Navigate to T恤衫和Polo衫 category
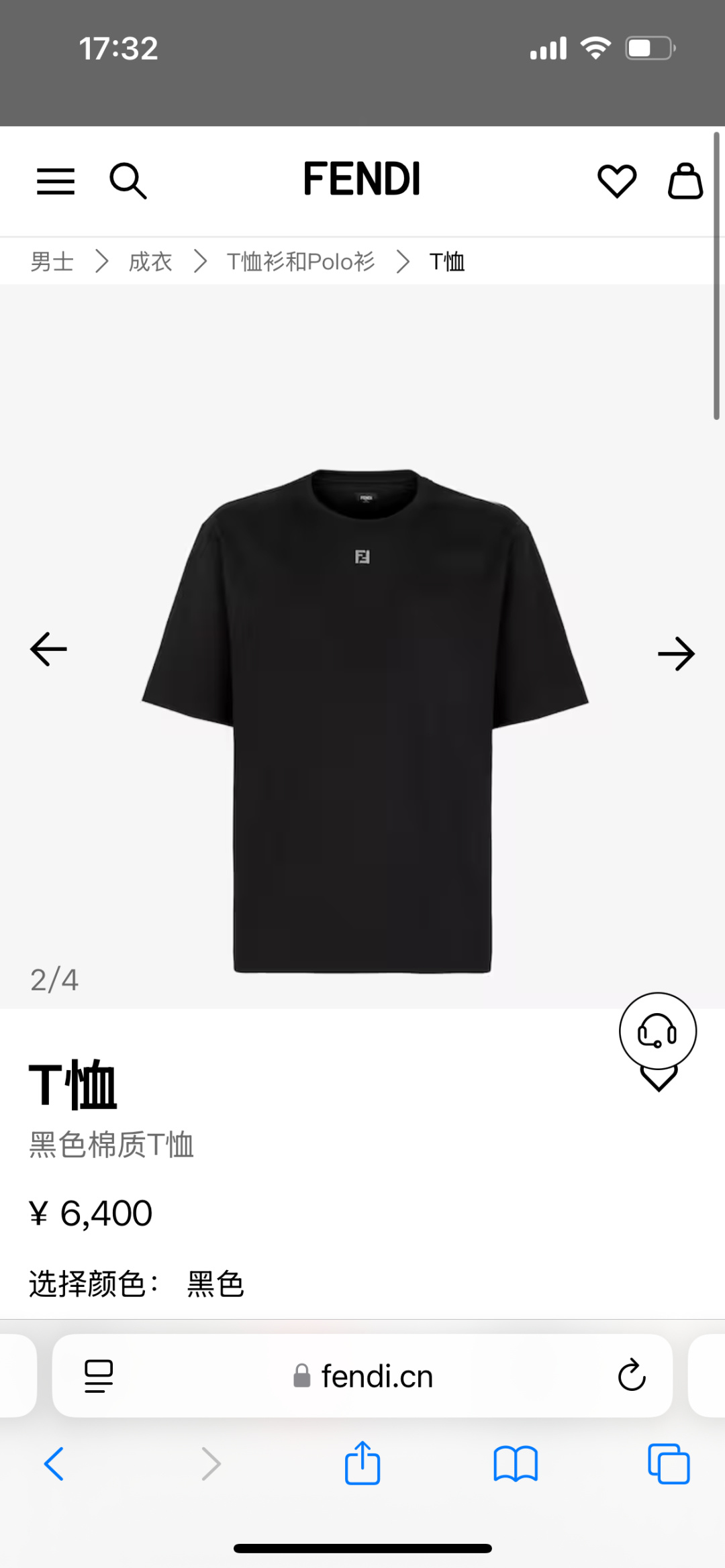 coord(300,262)
